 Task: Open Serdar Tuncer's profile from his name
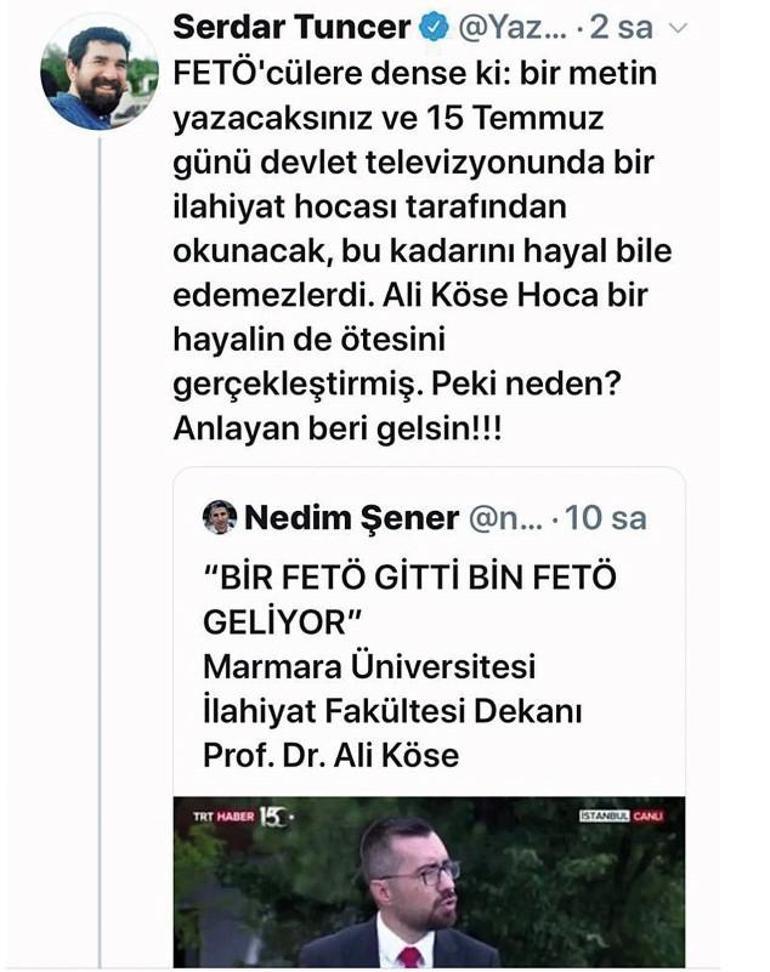click(x=291, y=28)
